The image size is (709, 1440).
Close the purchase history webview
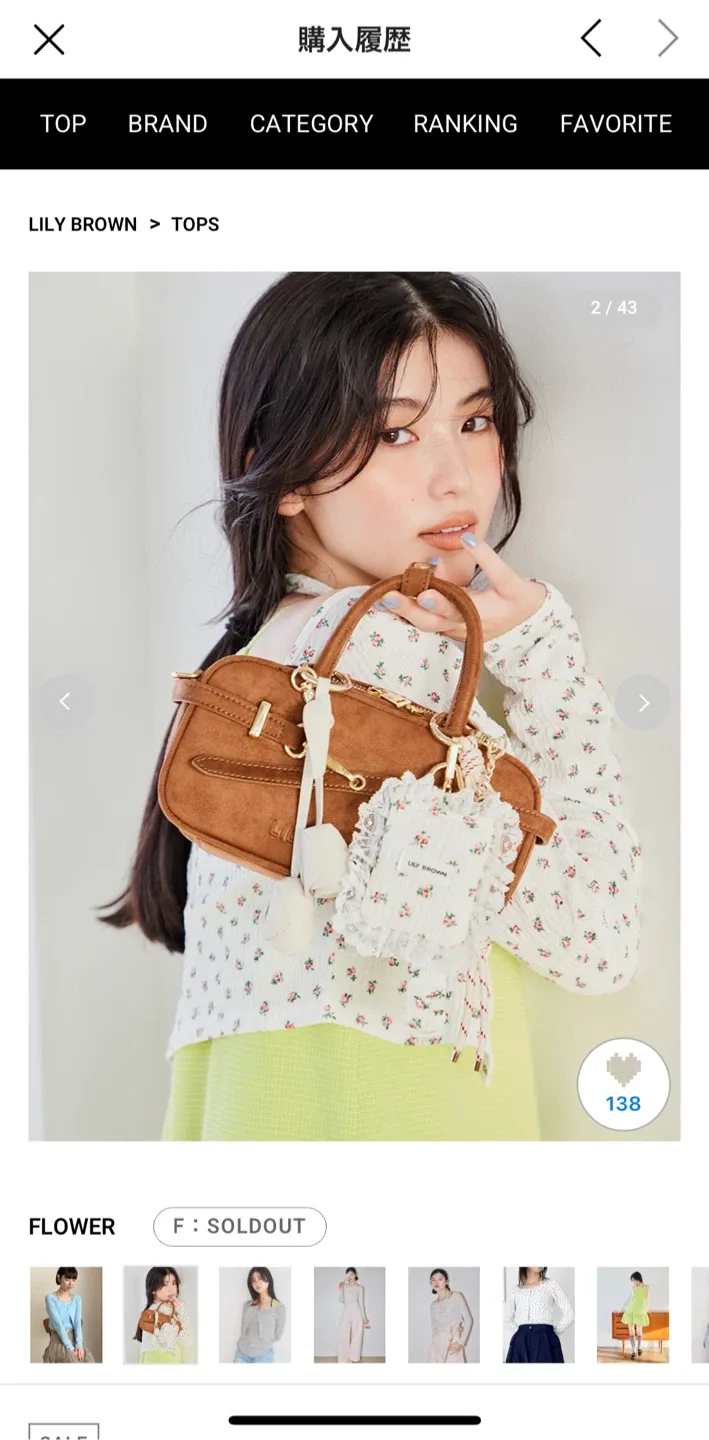click(x=48, y=40)
